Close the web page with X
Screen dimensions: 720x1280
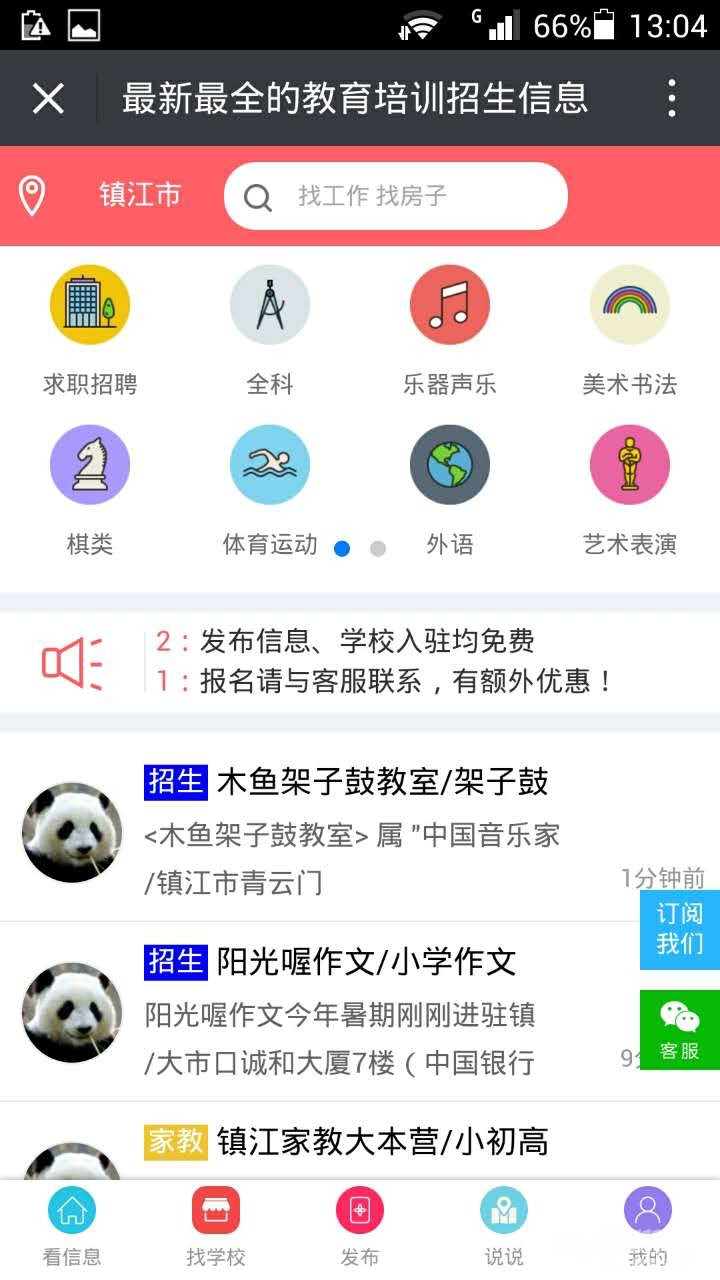point(48,98)
